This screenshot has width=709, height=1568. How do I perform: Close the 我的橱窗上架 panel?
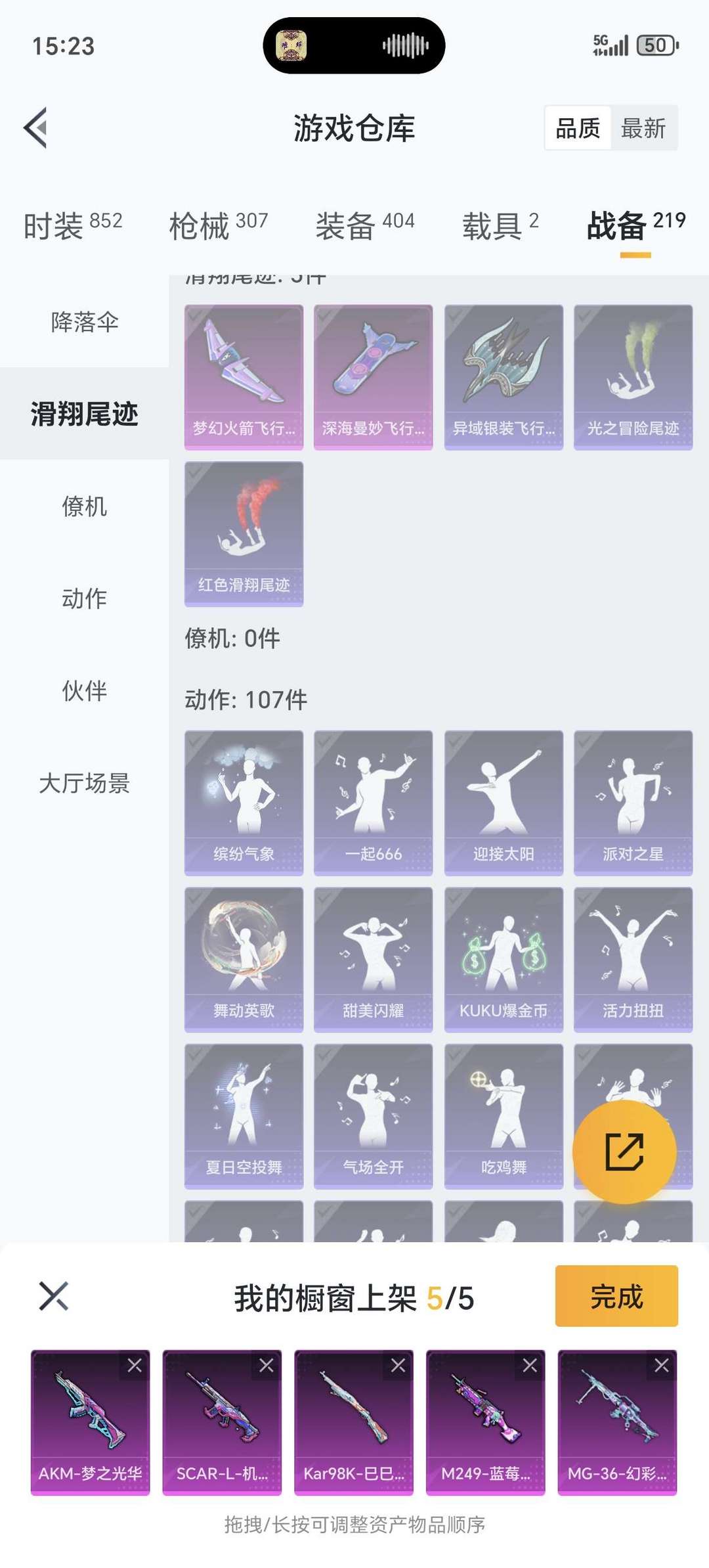click(x=54, y=1296)
